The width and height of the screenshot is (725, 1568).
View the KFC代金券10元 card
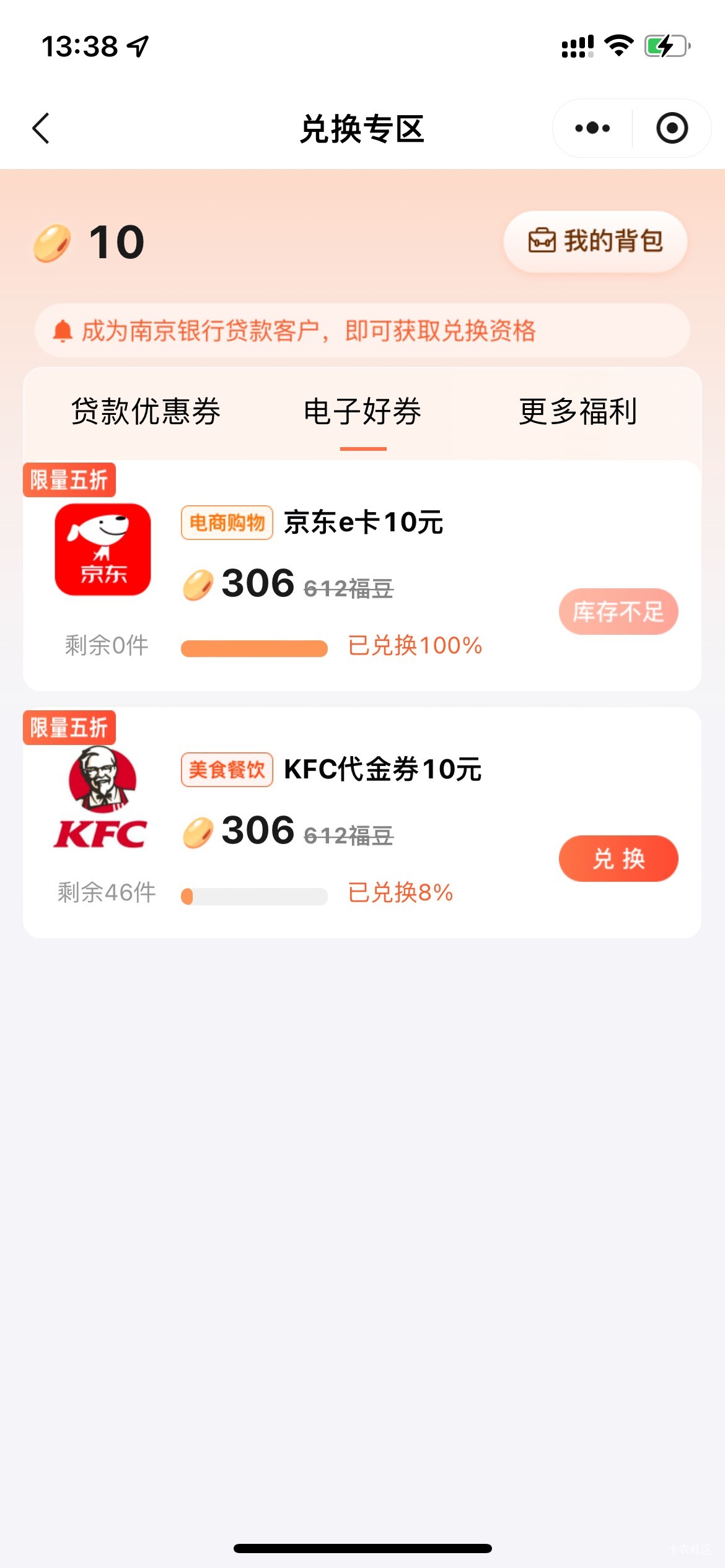(x=382, y=769)
